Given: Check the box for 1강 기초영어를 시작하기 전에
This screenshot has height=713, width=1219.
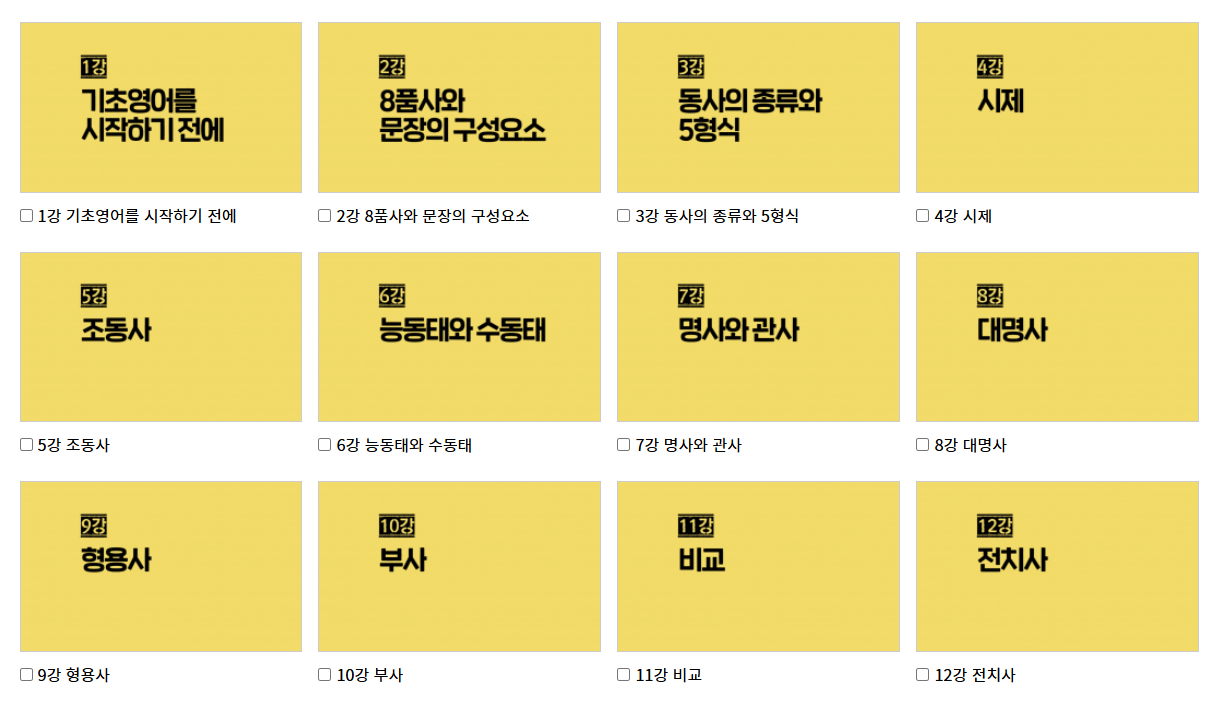Looking at the screenshot, I should [x=27, y=215].
